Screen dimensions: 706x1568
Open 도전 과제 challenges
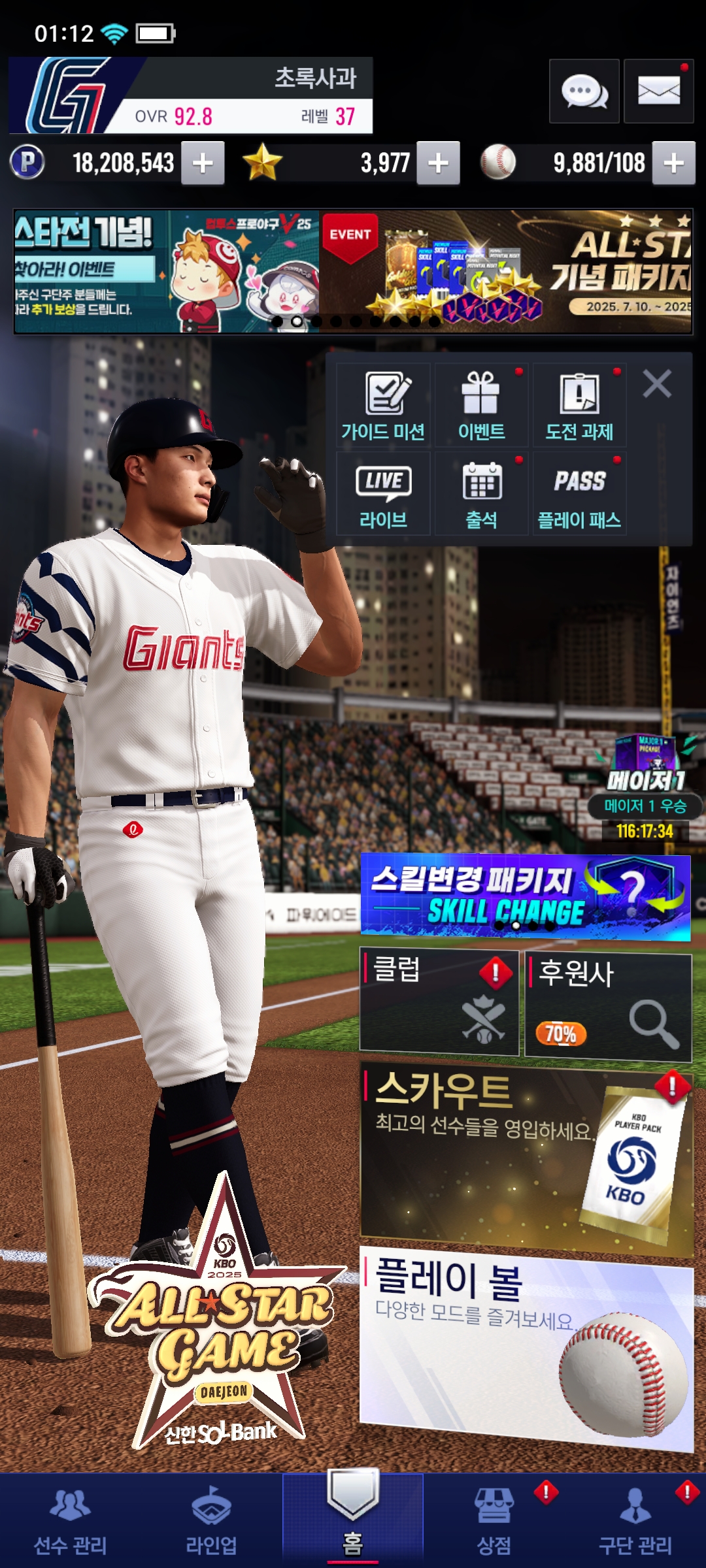click(579, 405)
